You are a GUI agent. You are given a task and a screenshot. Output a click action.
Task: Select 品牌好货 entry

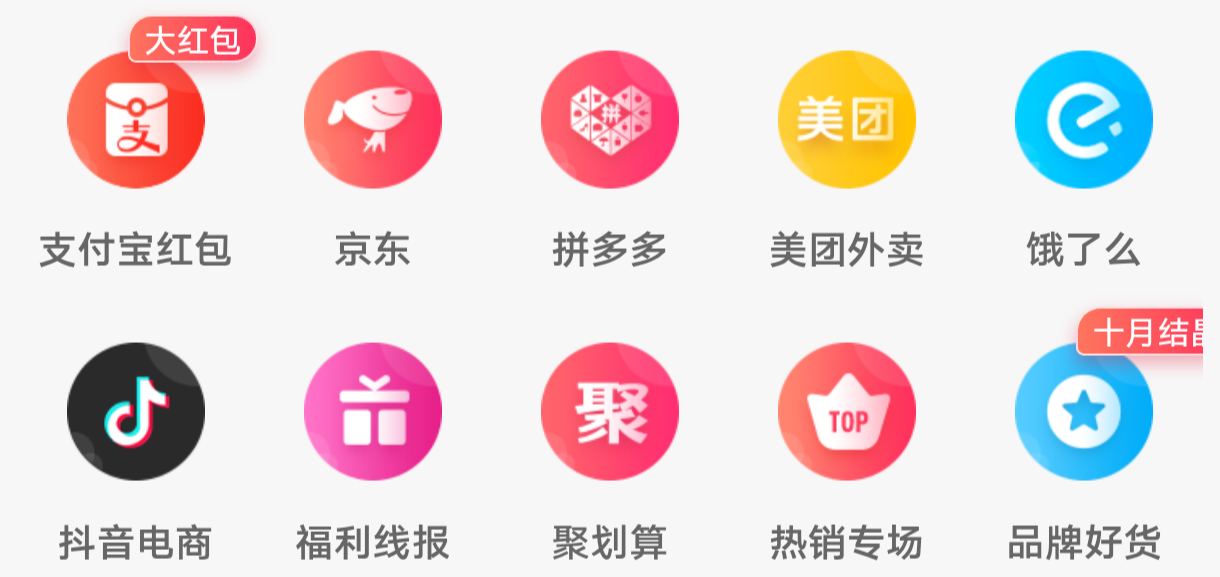click(x=1084, y=412)
